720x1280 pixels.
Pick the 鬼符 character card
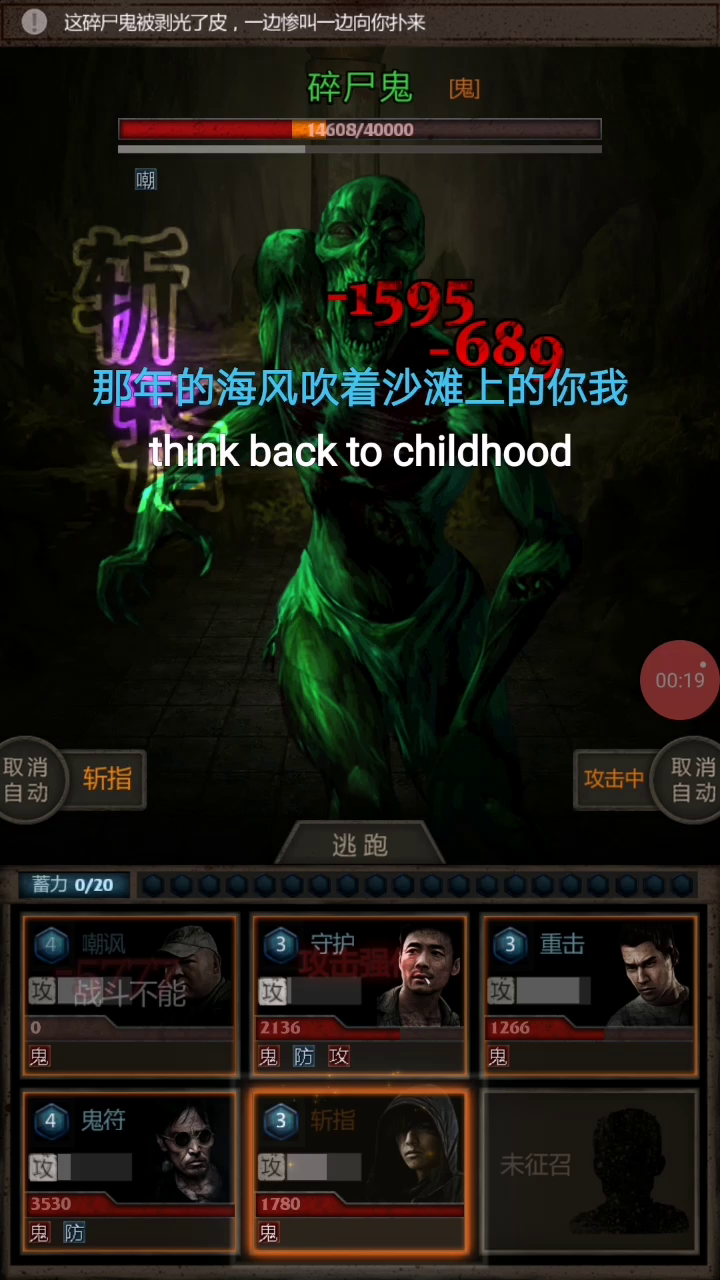129,1171
